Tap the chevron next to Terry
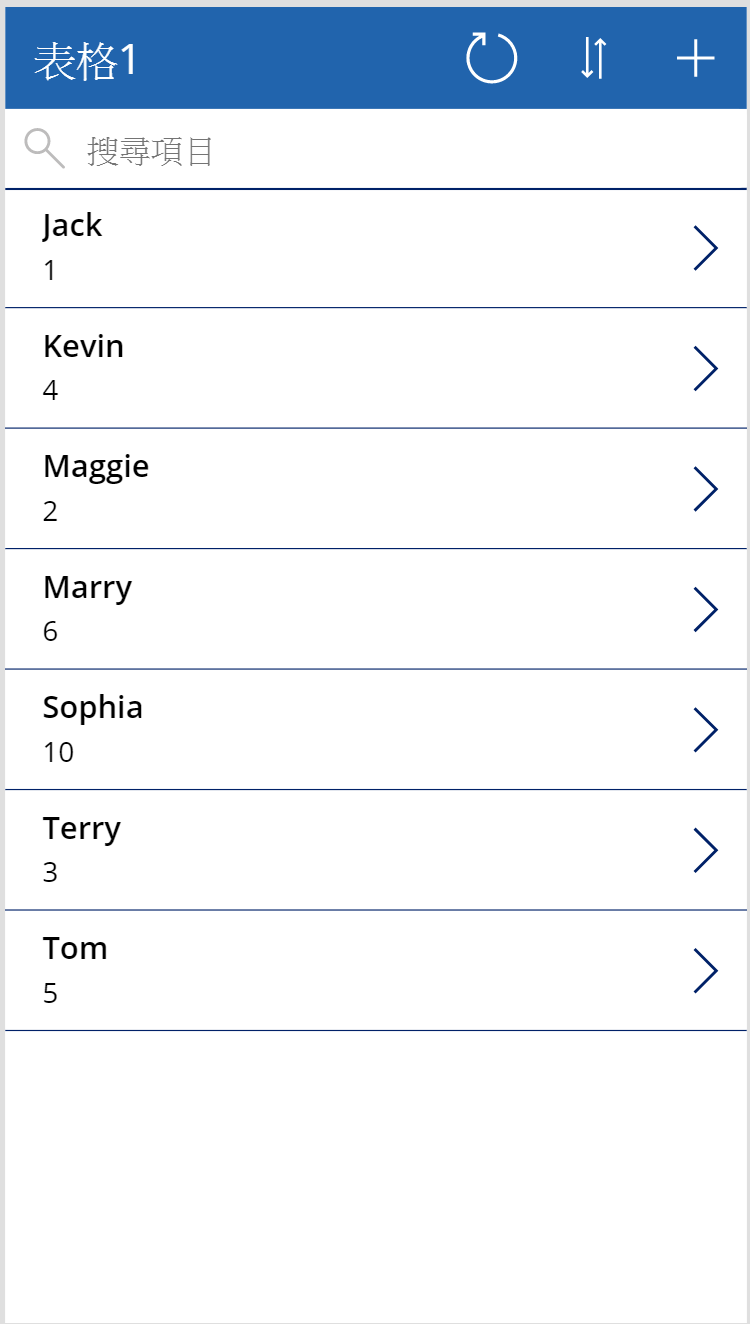 706,850
